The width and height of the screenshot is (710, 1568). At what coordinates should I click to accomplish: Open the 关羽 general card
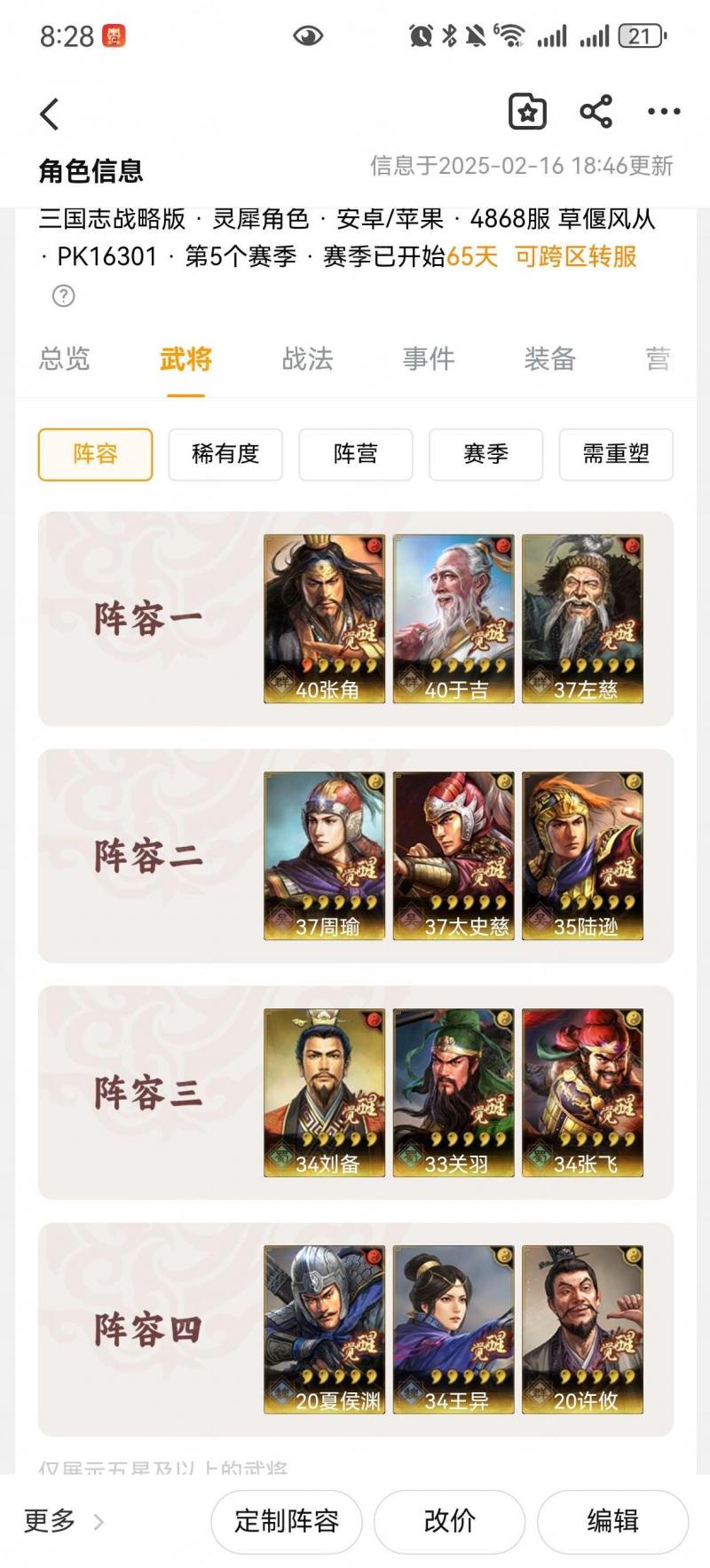tap(454, 1093)
